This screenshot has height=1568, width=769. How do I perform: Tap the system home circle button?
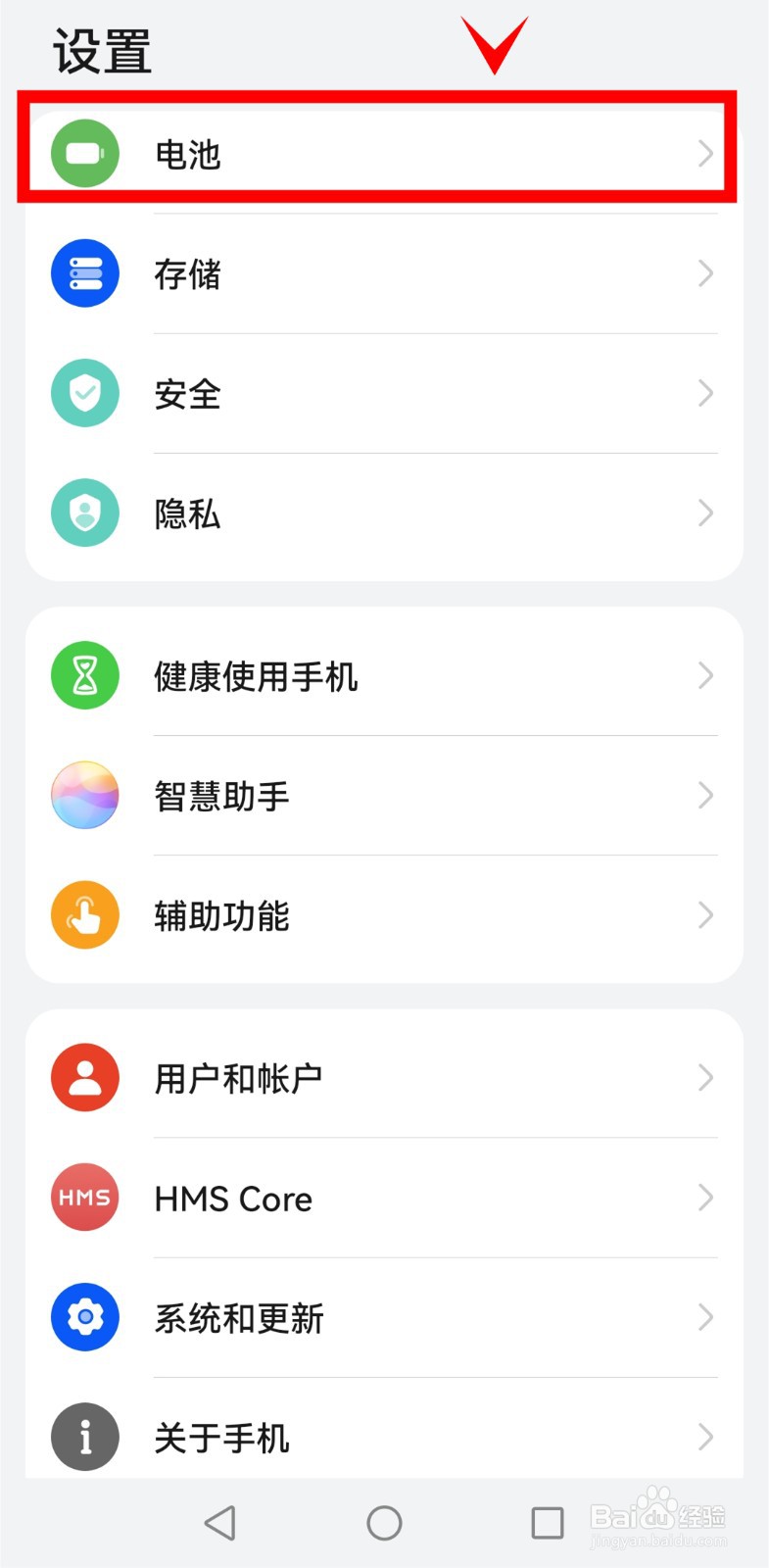click(384, 1523)
